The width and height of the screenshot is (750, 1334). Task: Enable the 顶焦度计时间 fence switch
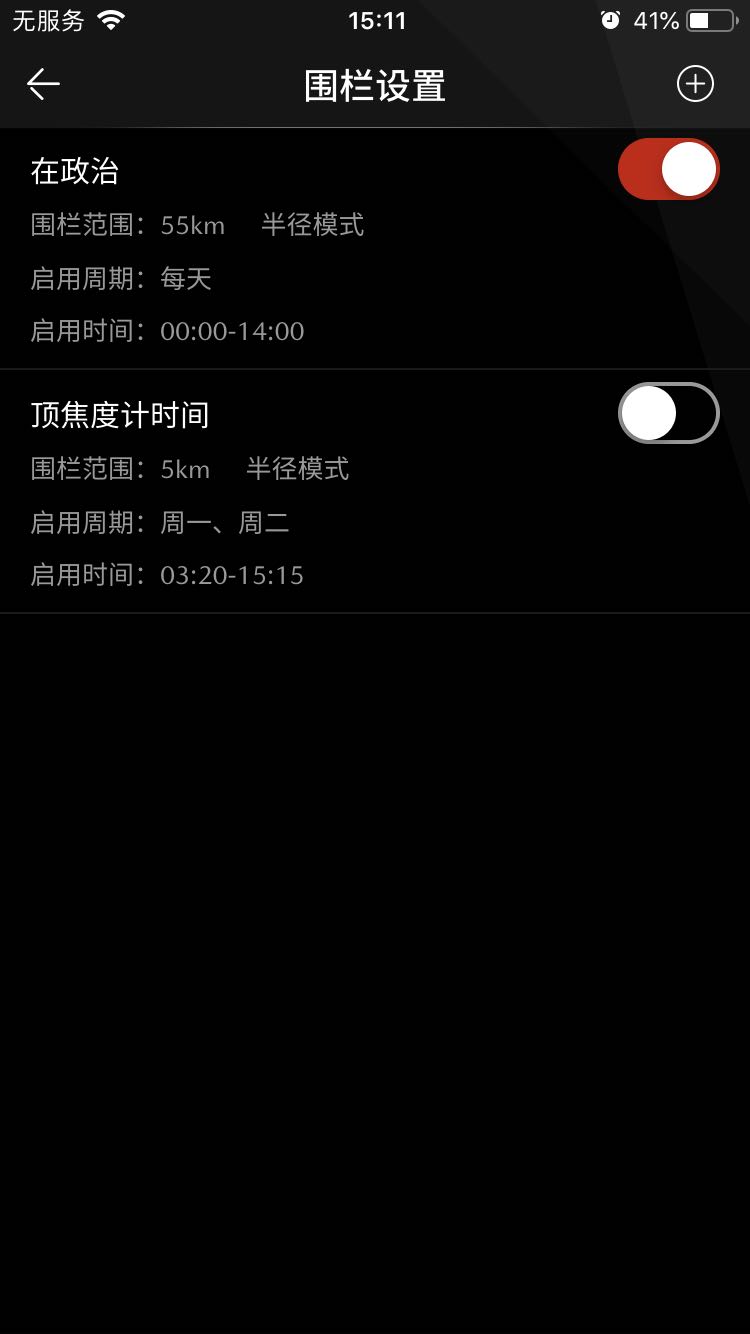coord(668,413)
